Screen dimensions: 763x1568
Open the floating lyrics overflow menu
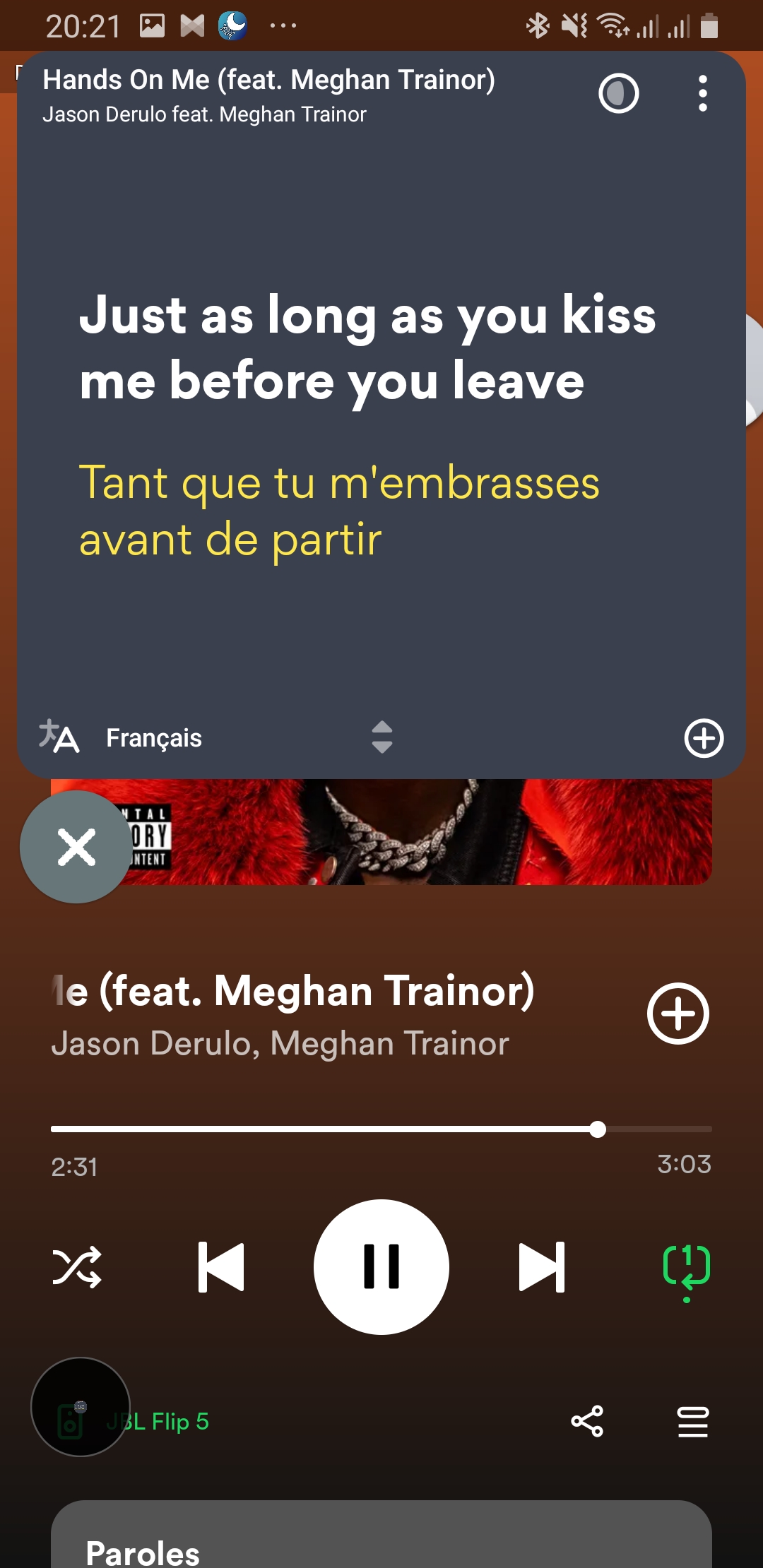(x=702, y=93)
